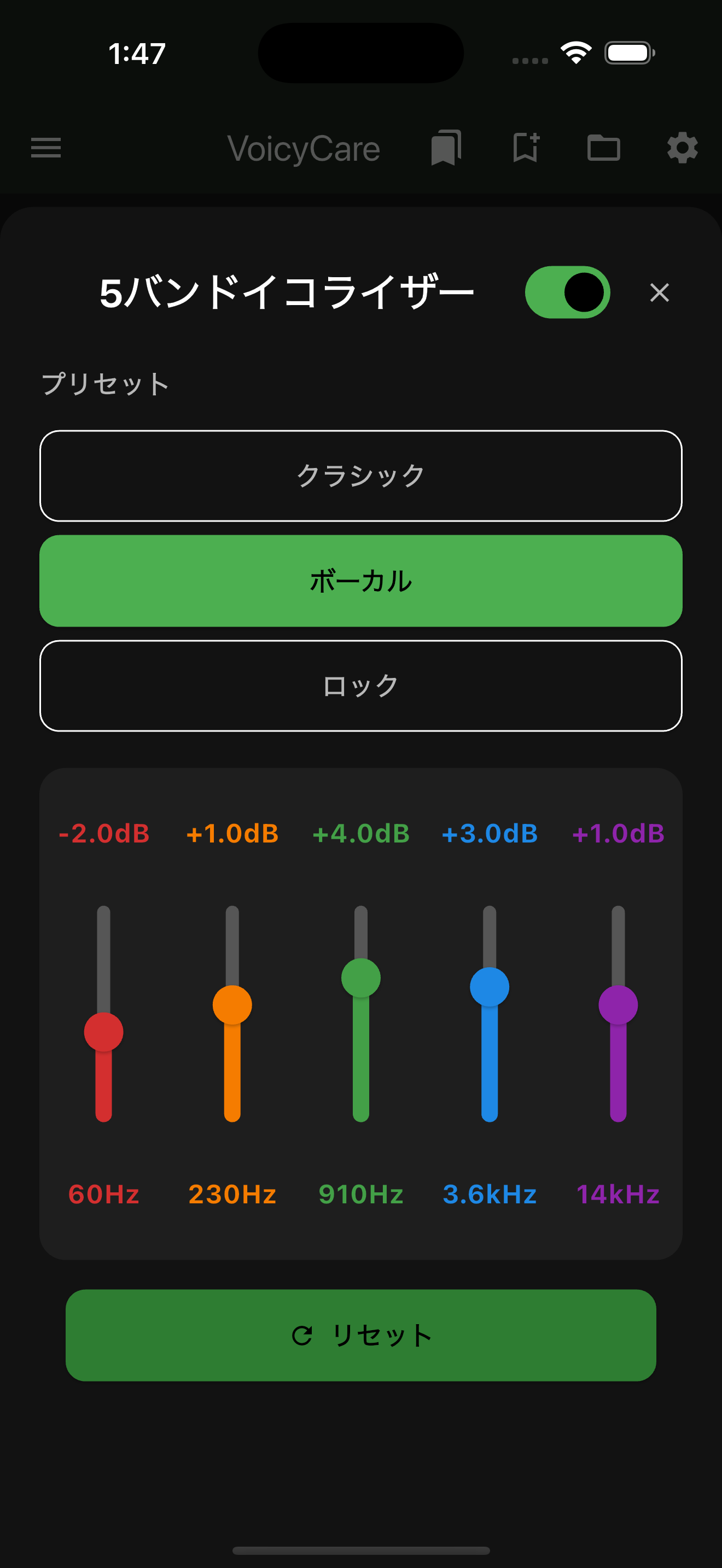Click the red 60Hz slider handle

point(103,1030)
